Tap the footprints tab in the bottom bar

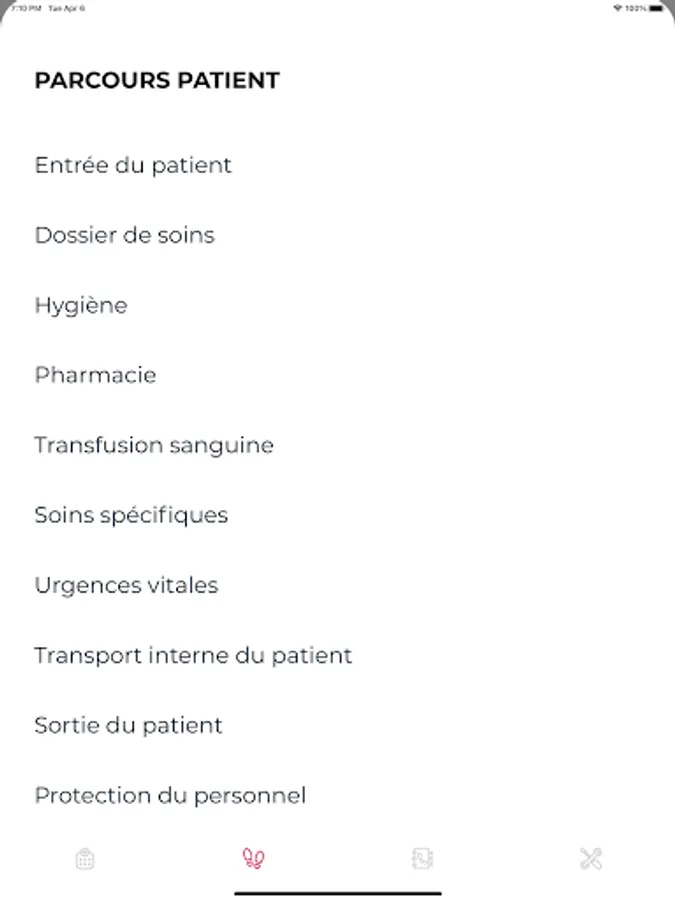click(x=254, y=858)
